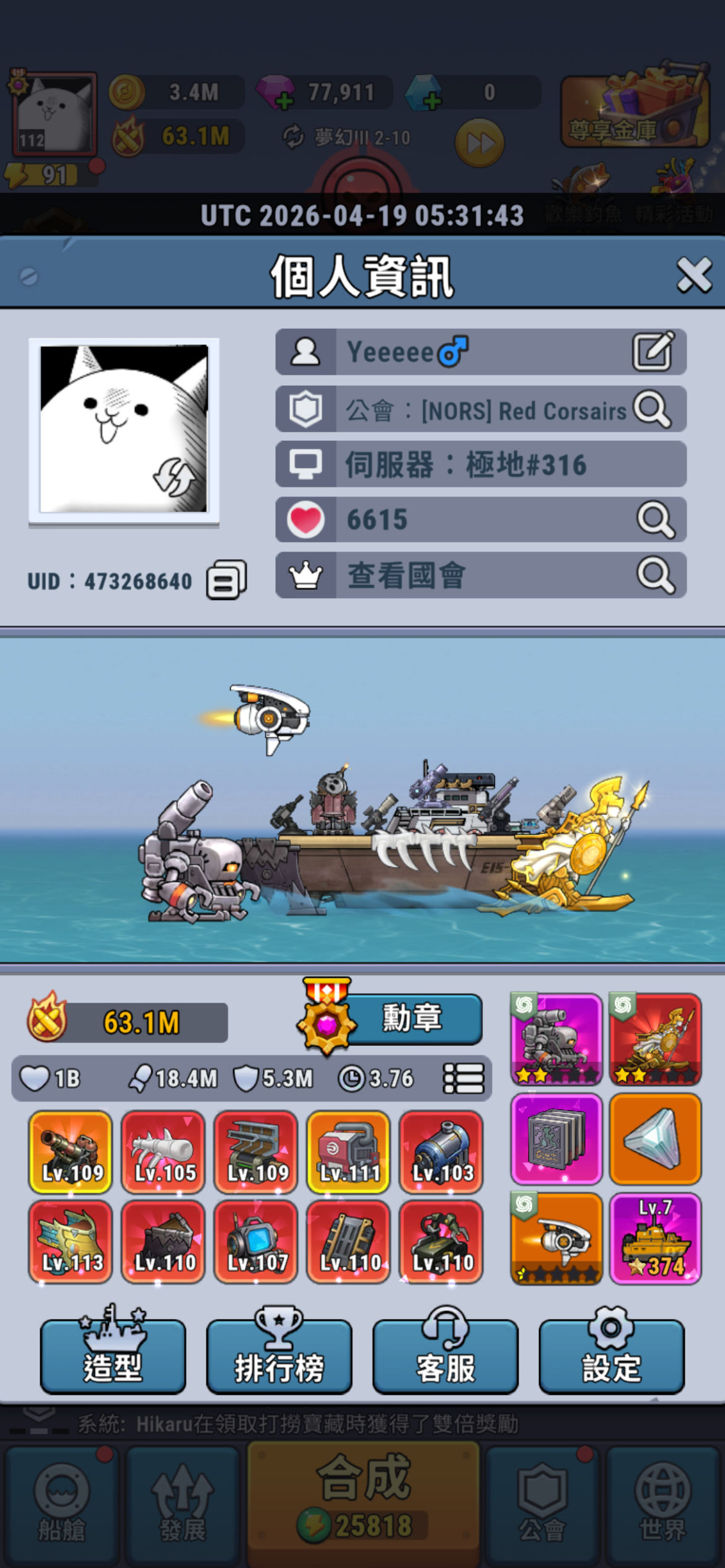View the Lv.103 equipment item
This screenshot has width=725, height=1568.
coord(441,1152)
